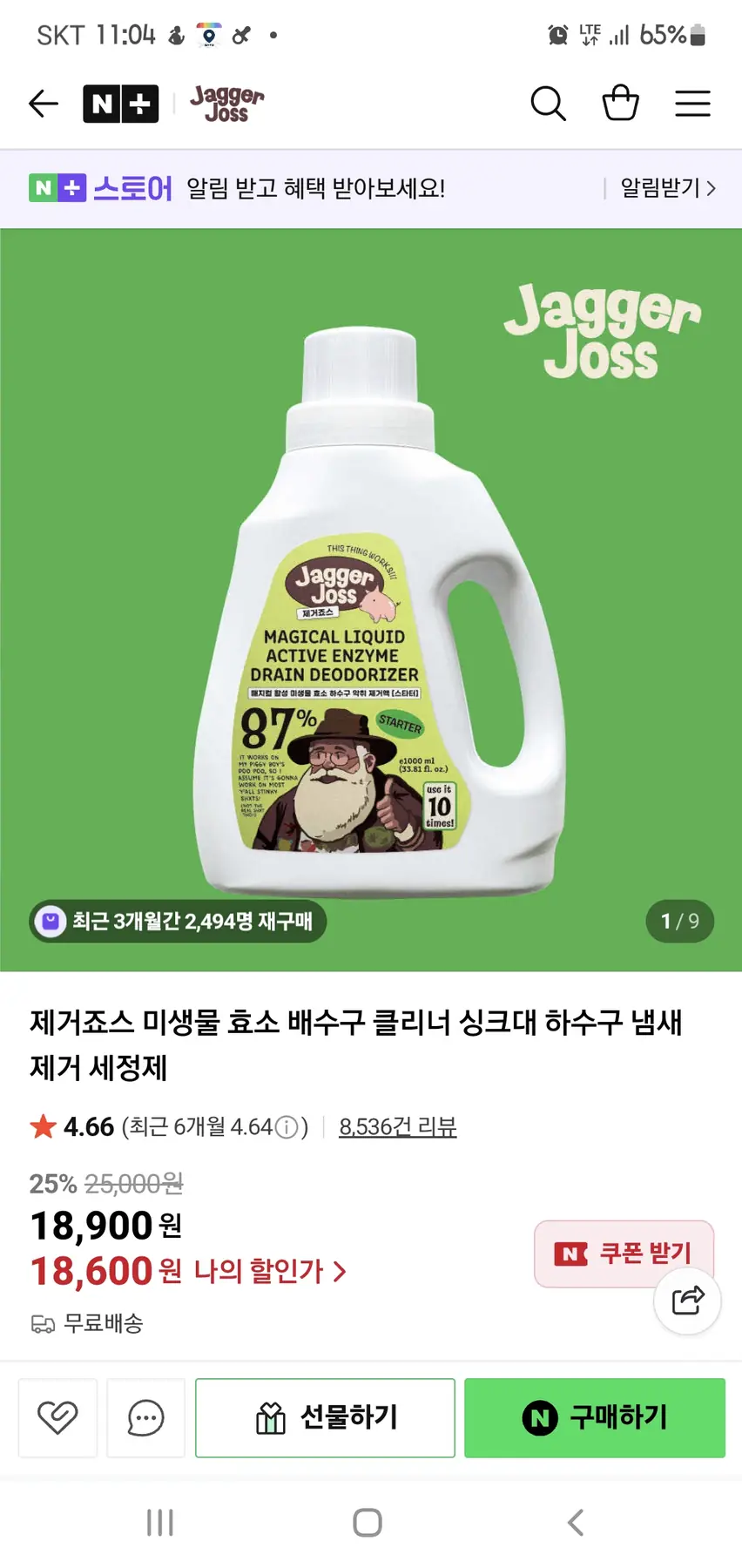
Task: Open the chat inquiry icon
Action: point(145,1417)
